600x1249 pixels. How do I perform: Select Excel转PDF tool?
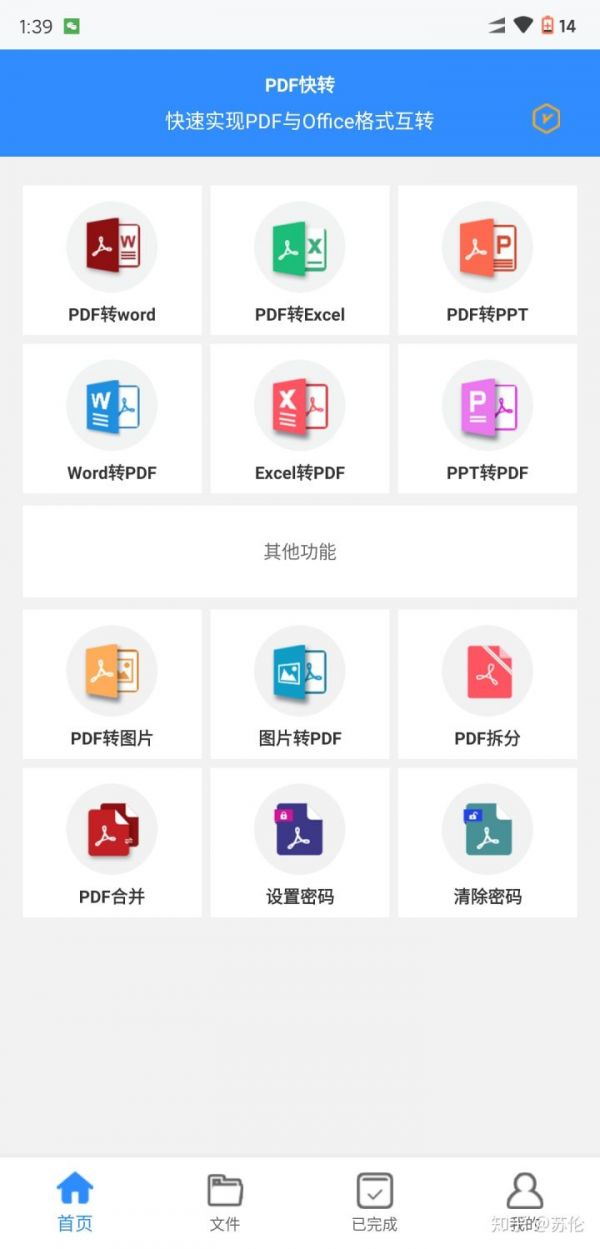[300, 418]
